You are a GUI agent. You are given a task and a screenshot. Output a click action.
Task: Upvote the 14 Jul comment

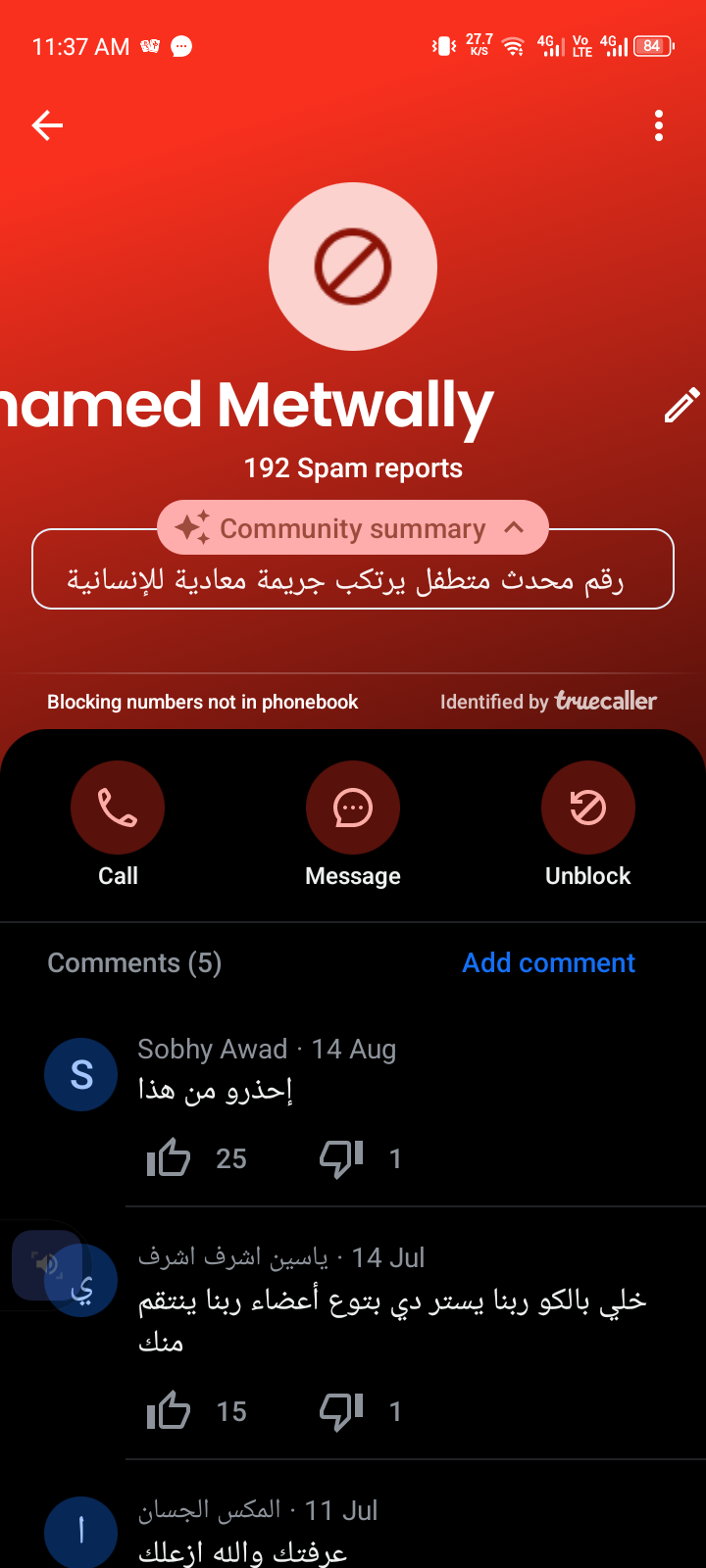(x=169, y=1410)
